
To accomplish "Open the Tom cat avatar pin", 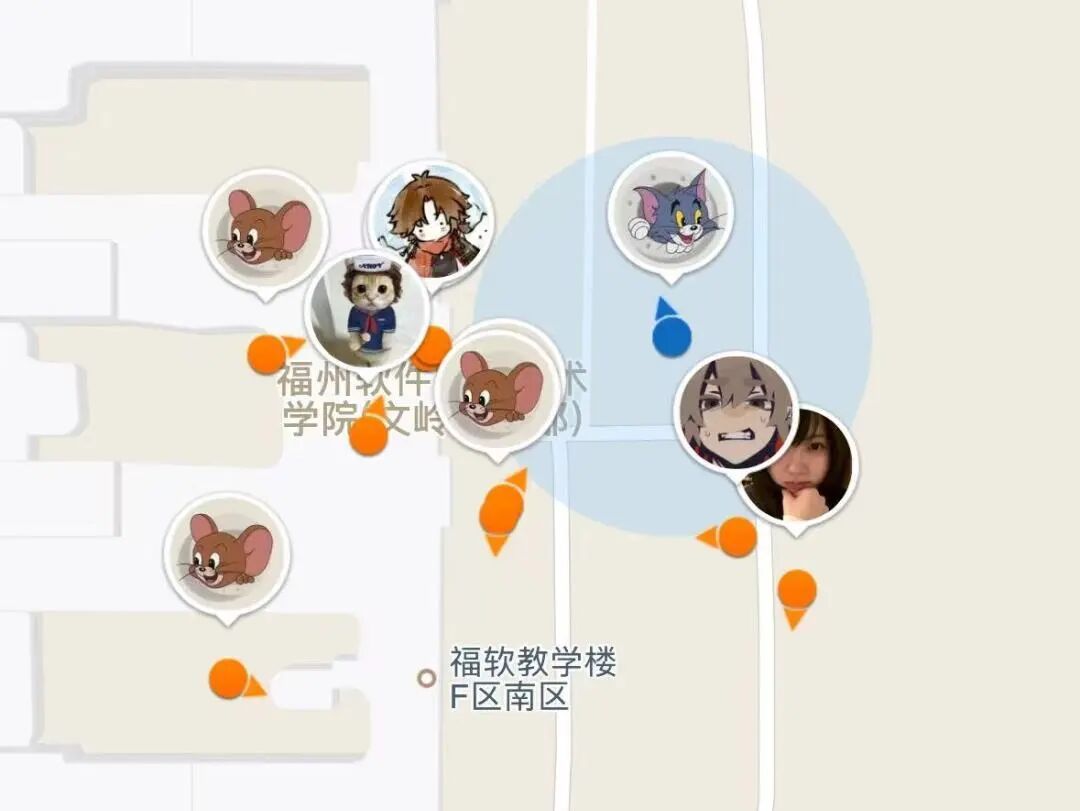I will pos(670,213).
